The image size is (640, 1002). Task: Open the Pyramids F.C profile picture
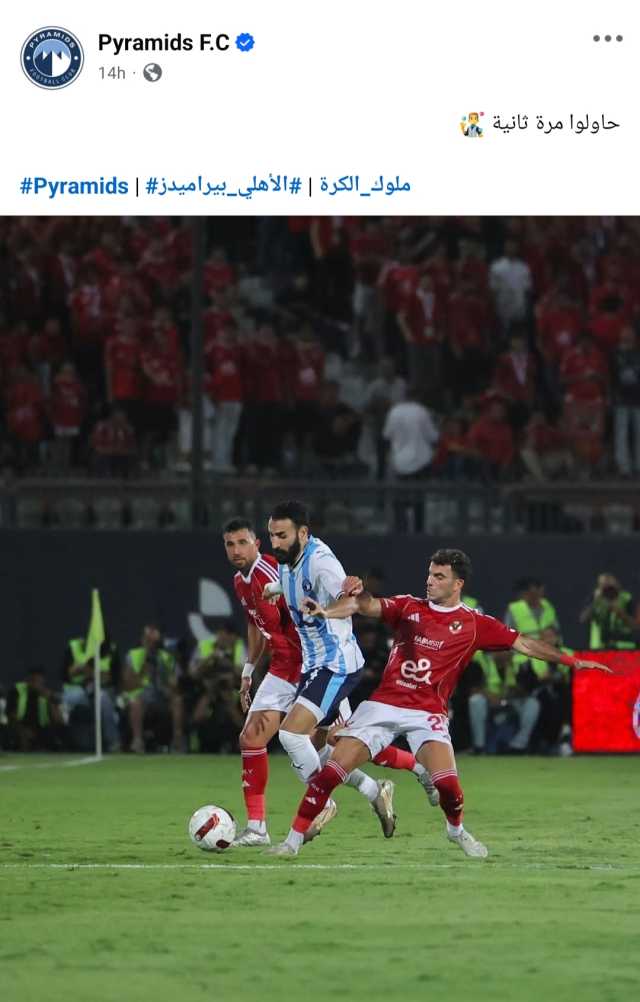pyautogui.click(x=52, y=57)
